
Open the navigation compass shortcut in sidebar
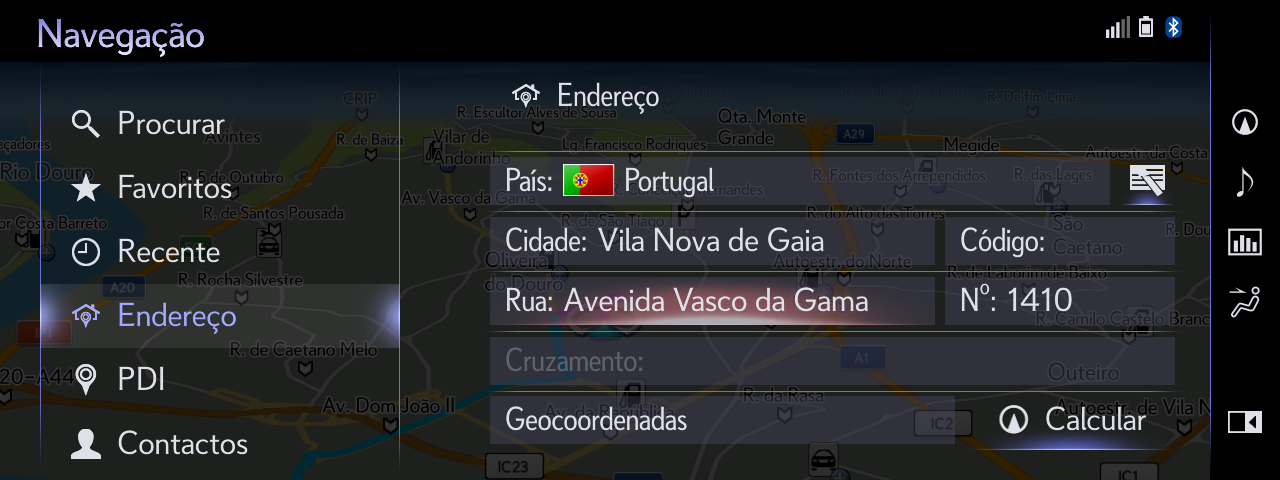coord(1245,122)
